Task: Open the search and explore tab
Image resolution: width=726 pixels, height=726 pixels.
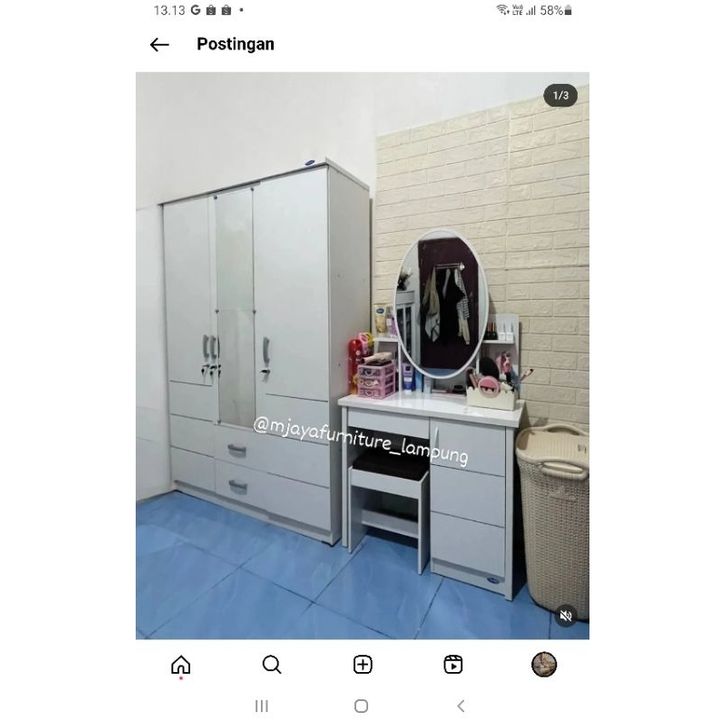Action: click(x=271, y=665)
